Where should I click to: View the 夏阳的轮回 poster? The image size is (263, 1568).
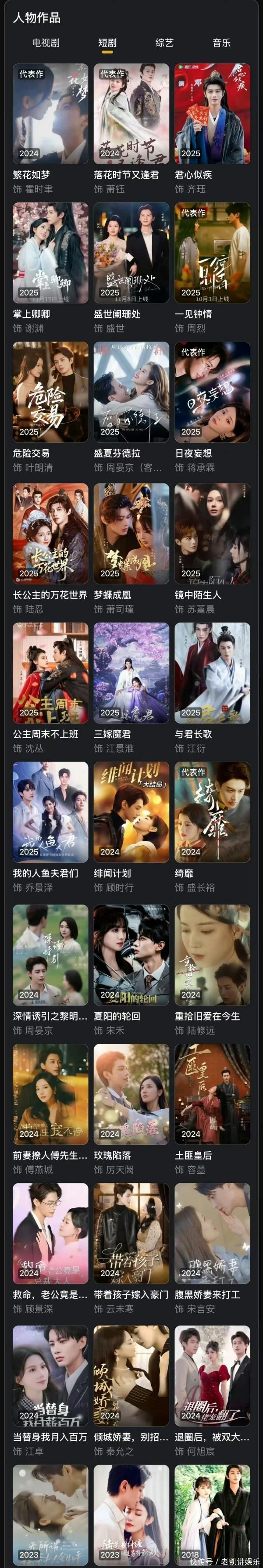click(x=131, y=955)
